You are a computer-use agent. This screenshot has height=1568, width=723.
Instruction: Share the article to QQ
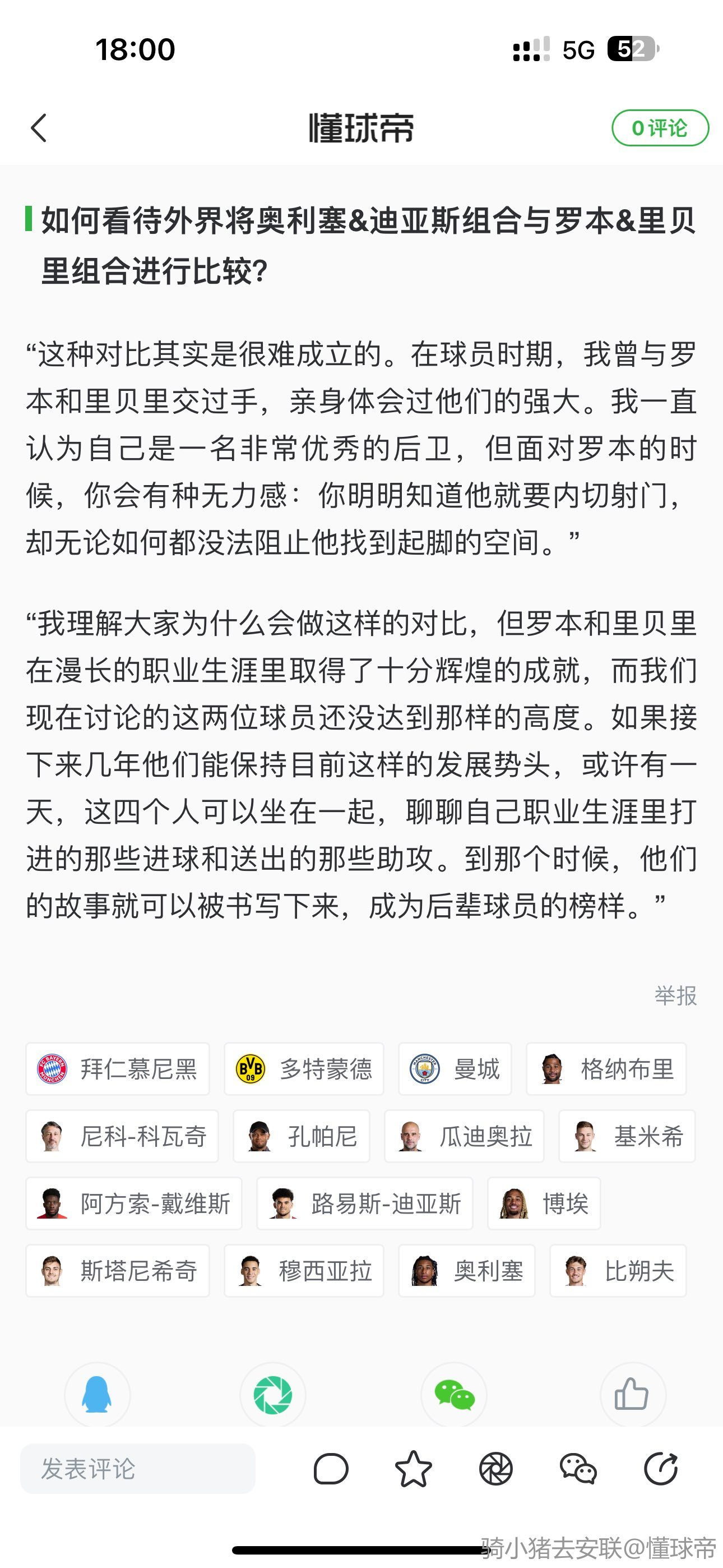(x=97, y=1395)
